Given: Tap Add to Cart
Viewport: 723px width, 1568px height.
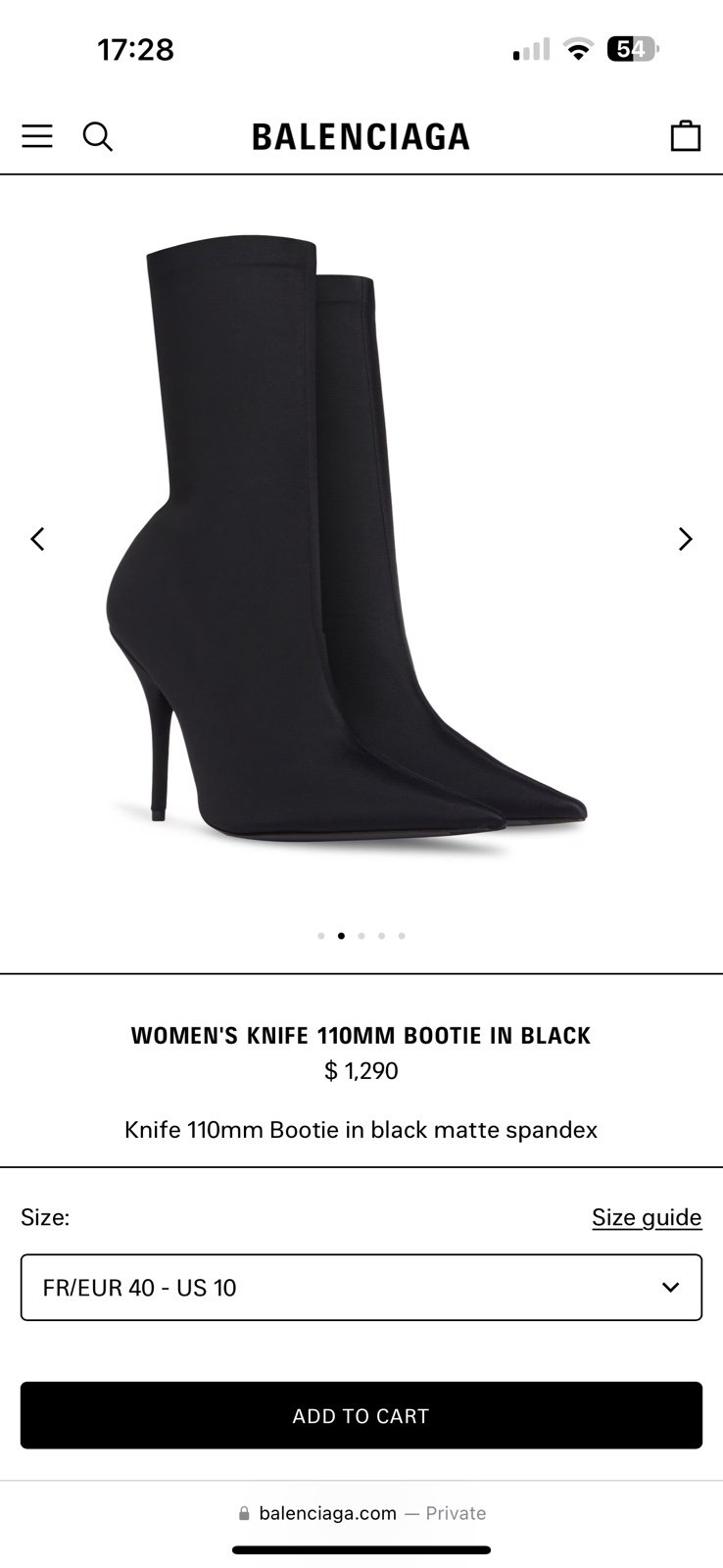Looking at the screenshot, I should [x=361, y=1415].
